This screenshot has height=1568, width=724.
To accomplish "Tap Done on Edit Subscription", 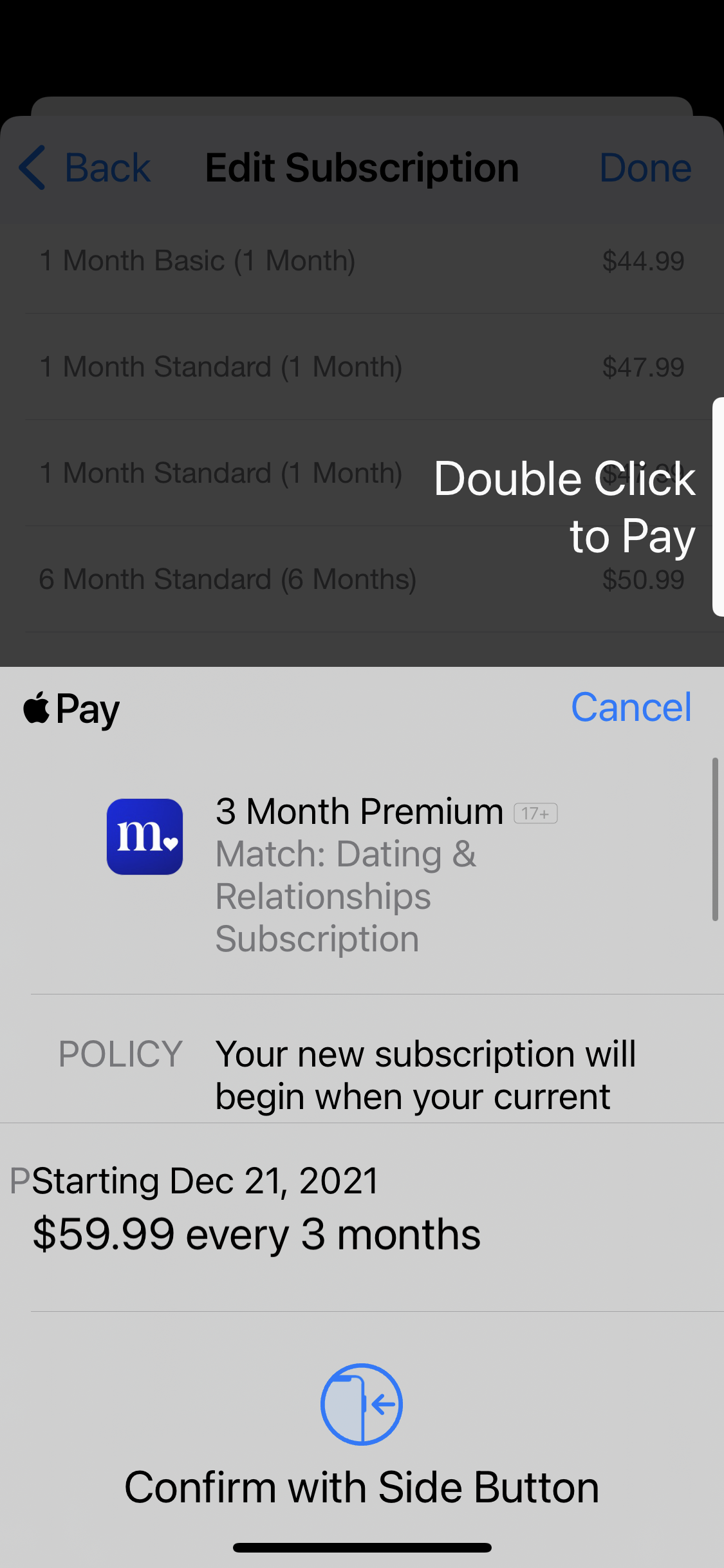I will tap(645, 168).
